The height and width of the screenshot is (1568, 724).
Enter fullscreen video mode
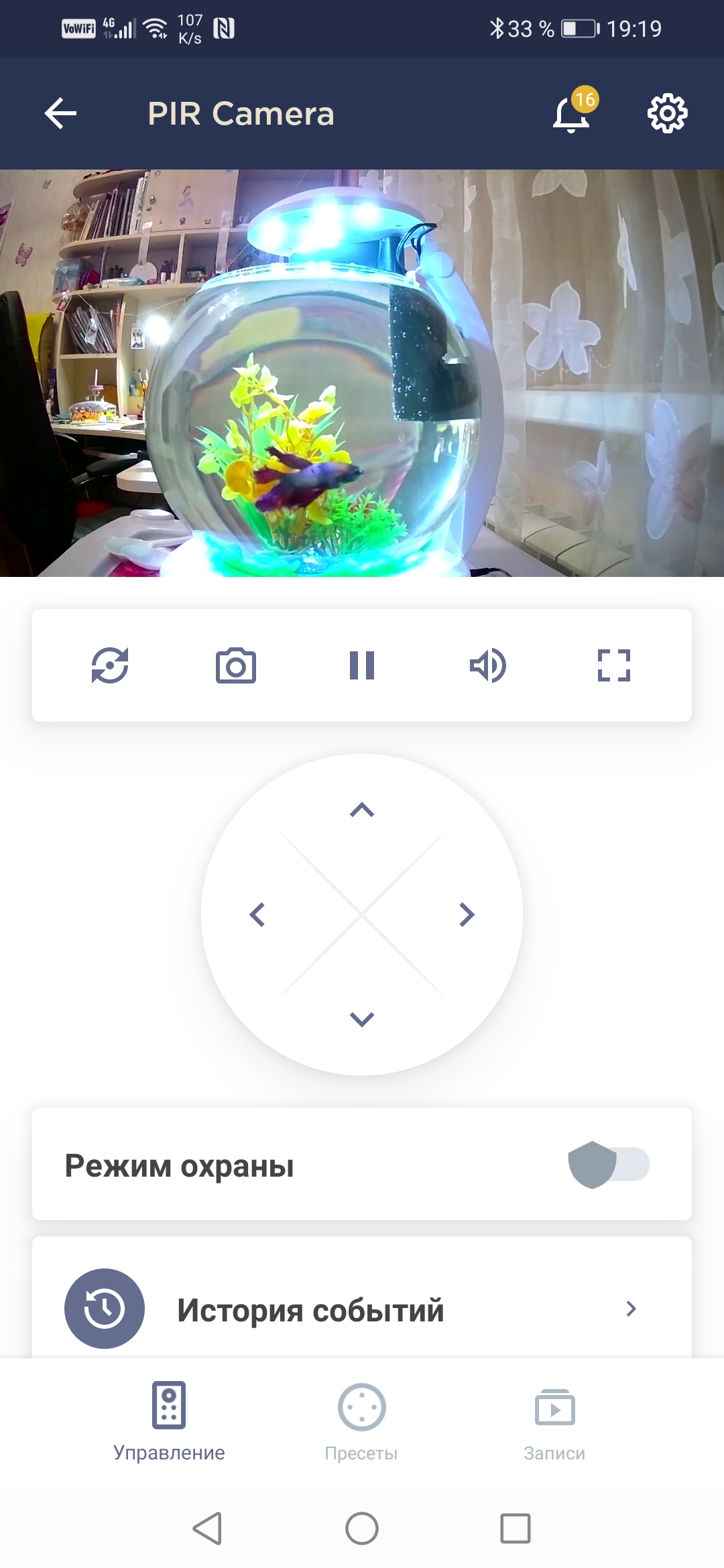pos(613,665)
